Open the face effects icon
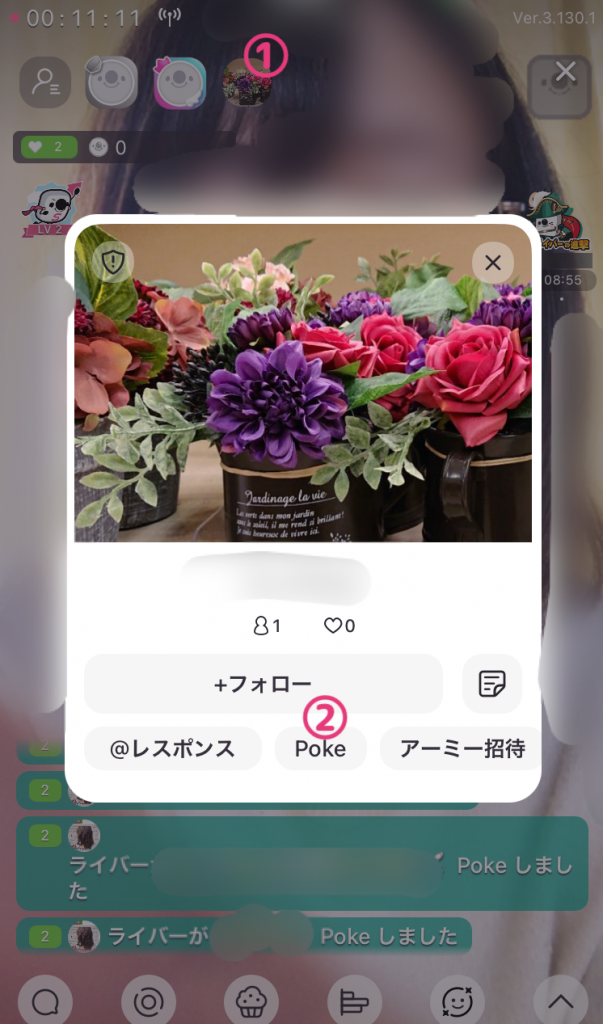Viewport: 603px width, 1024px height. [457, 1000]
